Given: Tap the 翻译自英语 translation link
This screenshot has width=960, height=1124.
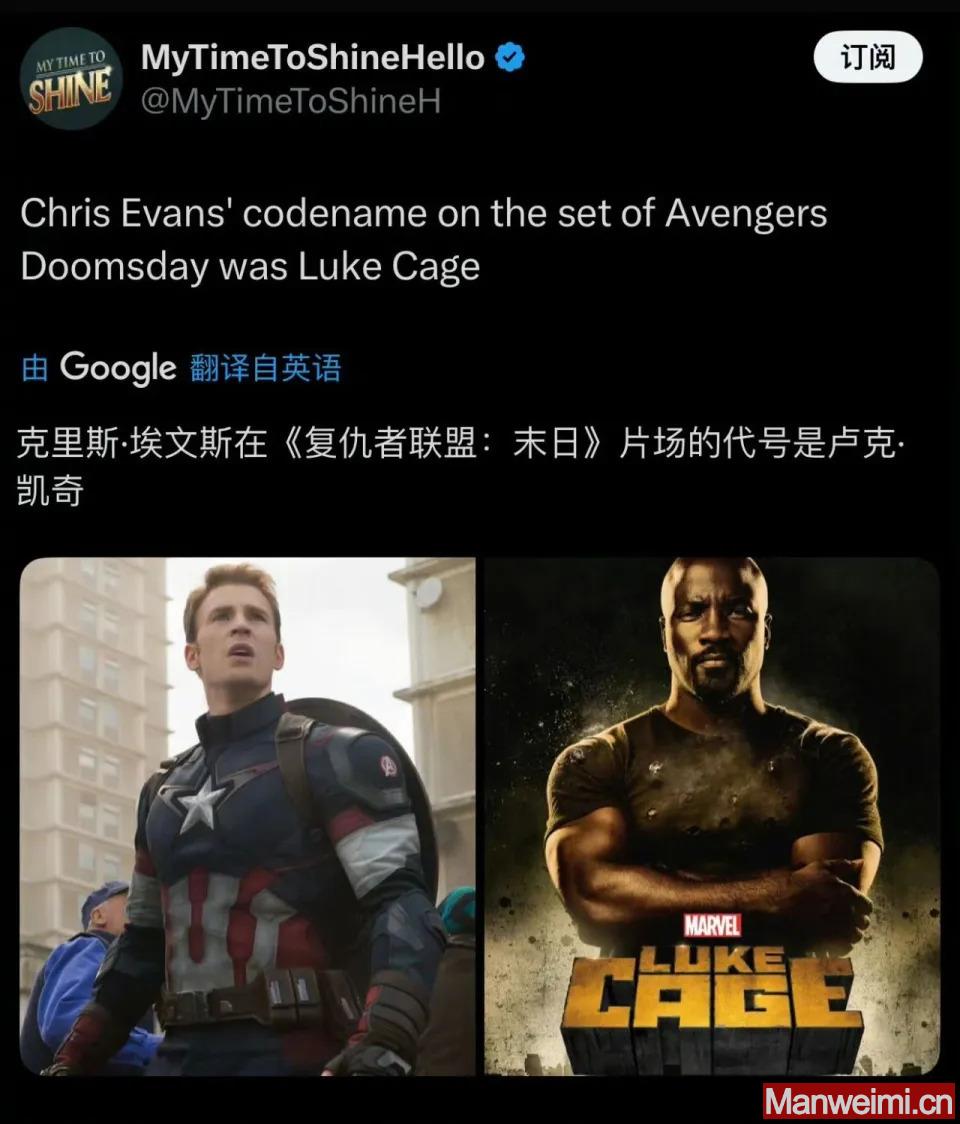Looking at the screenshot, I should (x=265, y=368).
